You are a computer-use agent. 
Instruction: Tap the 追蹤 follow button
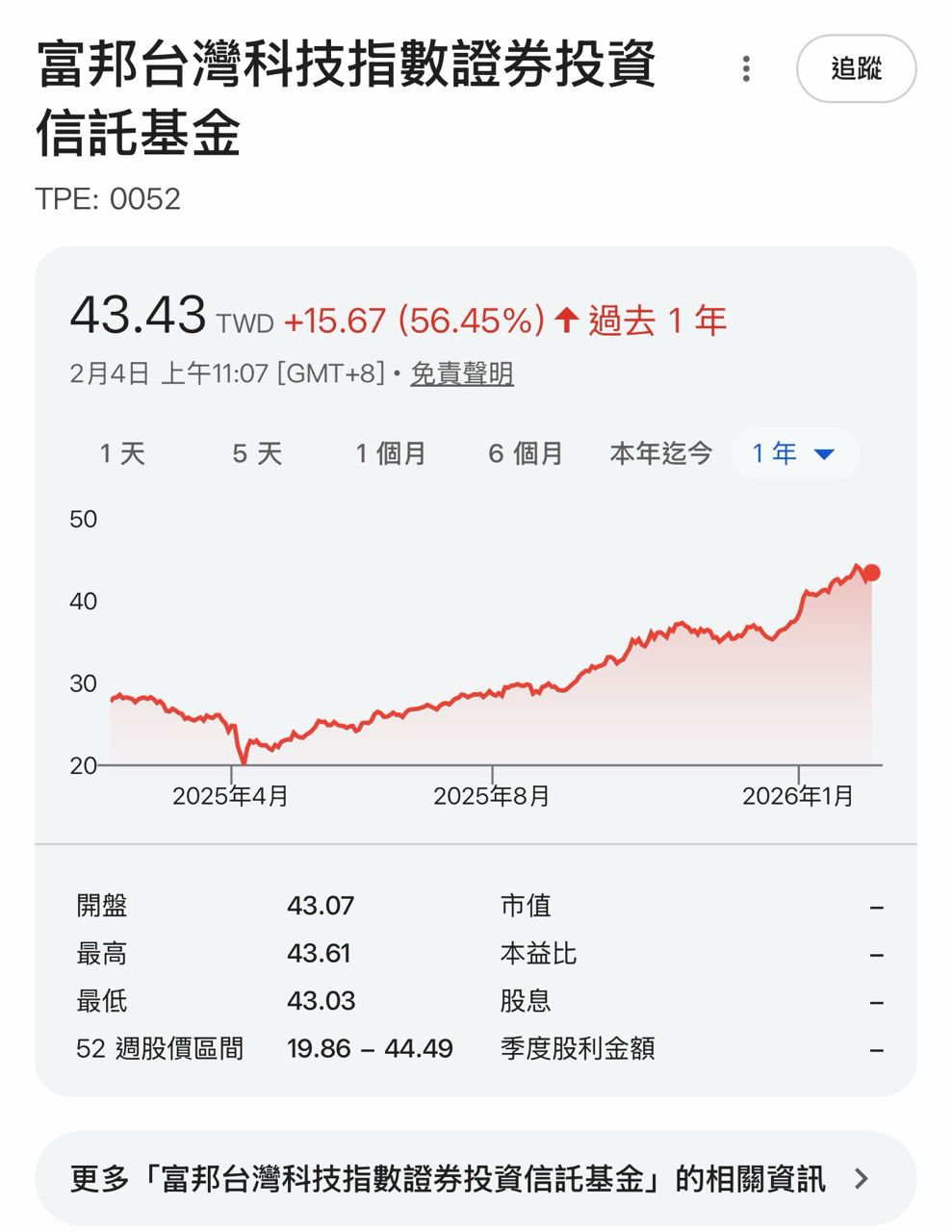pyautogui.click(x=856, y=68)
